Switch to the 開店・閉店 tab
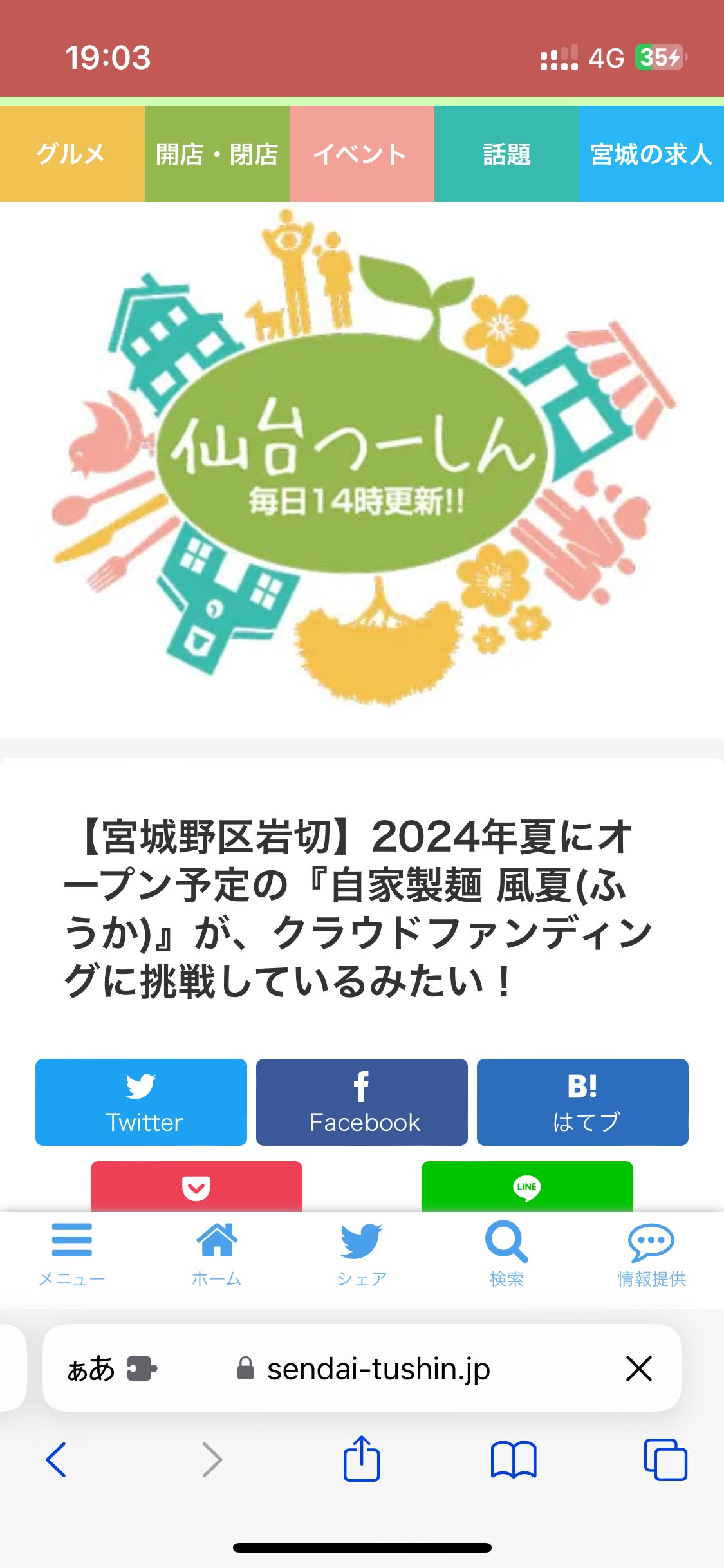 coord(217,154)
